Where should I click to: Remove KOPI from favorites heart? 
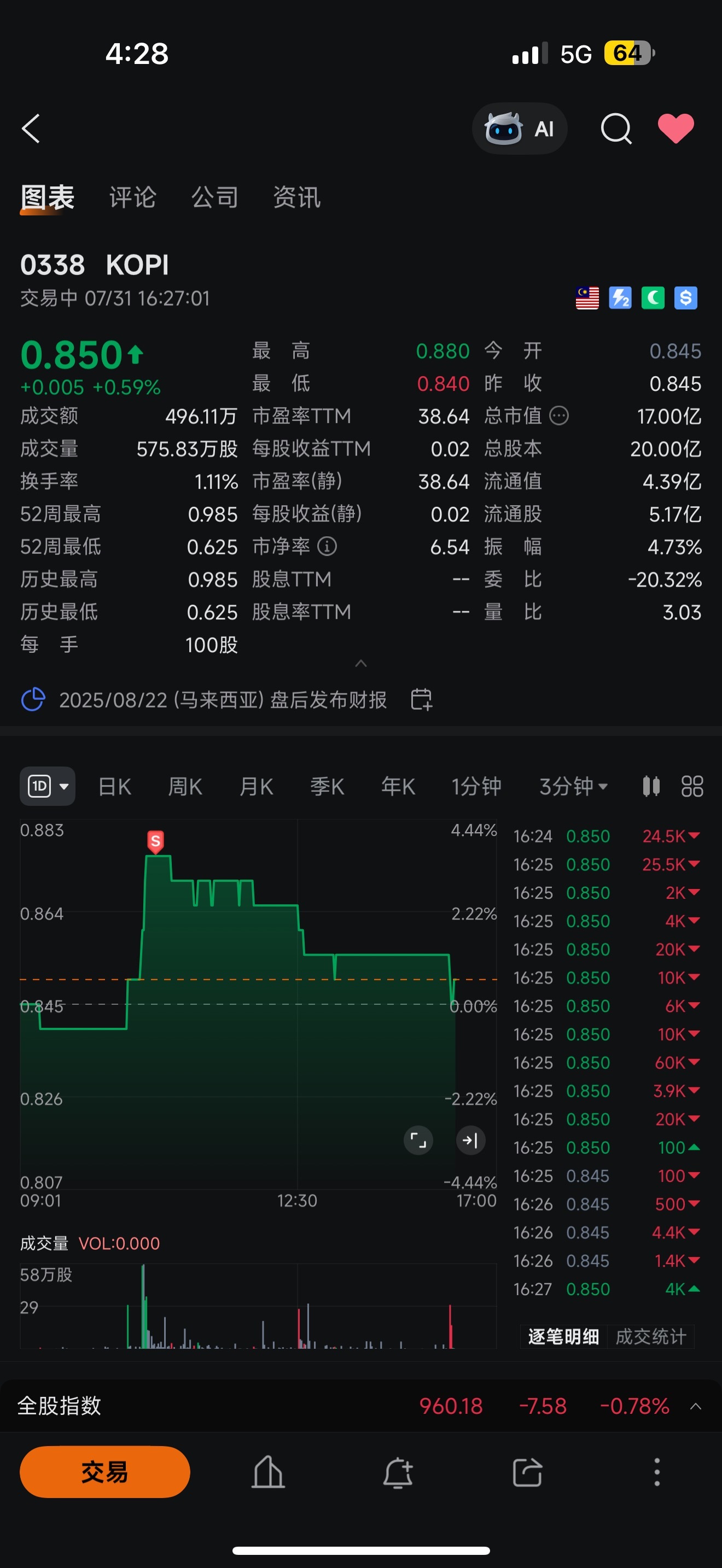click(676, 128)
